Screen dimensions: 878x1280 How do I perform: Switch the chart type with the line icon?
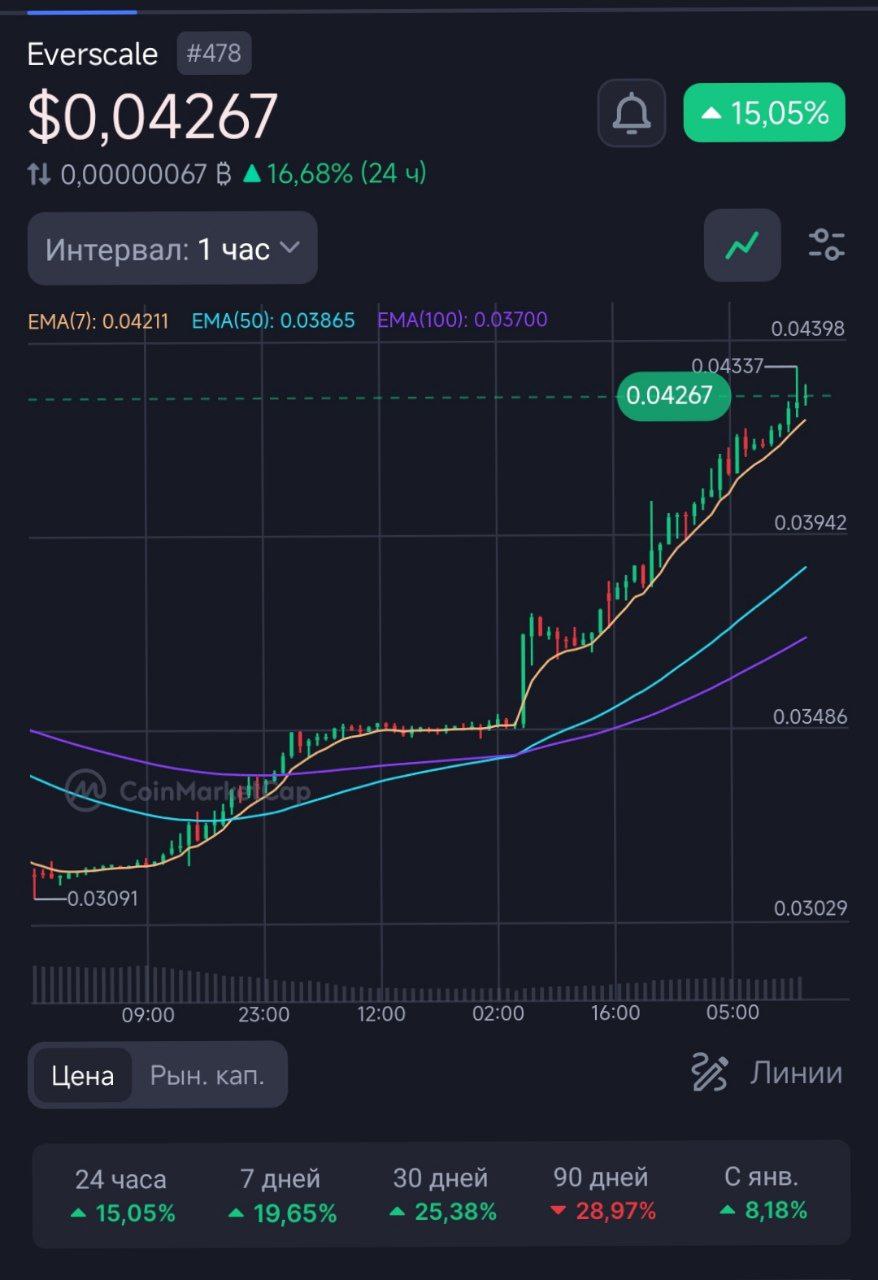point(742,245)
